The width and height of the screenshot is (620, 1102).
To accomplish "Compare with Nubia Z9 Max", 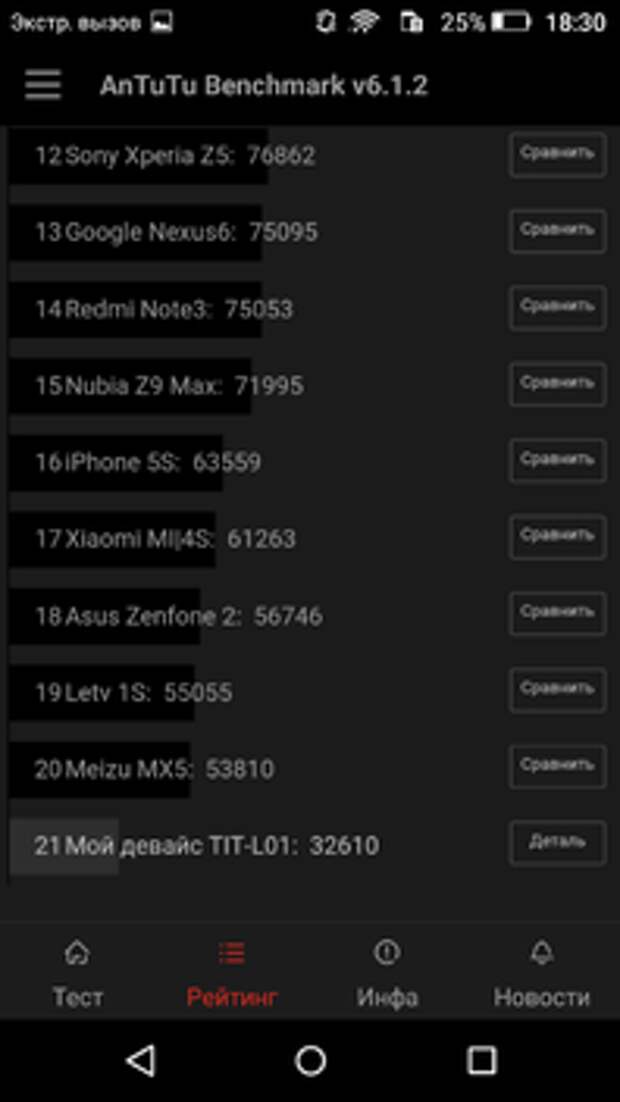I will (557, 384).
